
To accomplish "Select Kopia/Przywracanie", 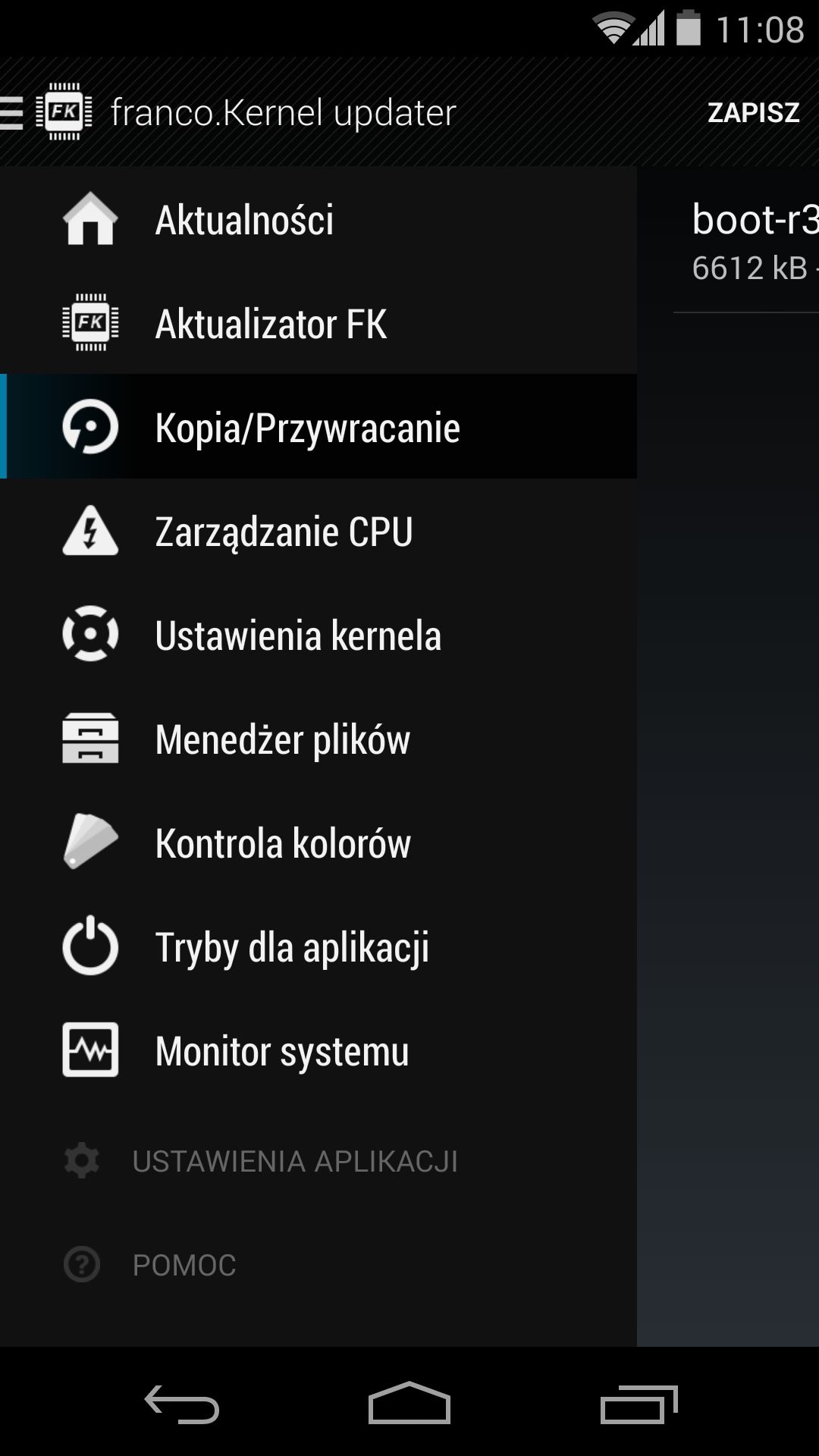I will point(318,427).
